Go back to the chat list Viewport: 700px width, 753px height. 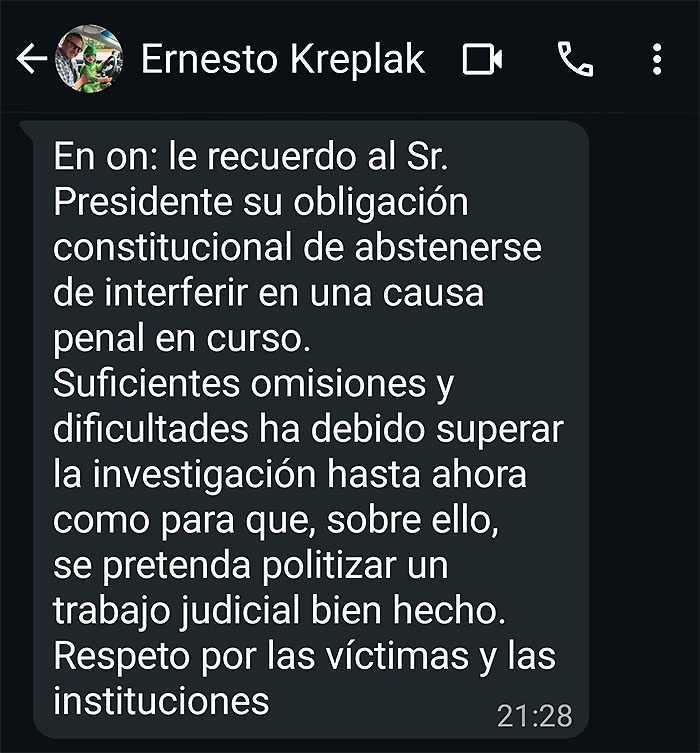pyautogui.click(x=30, y=60)
